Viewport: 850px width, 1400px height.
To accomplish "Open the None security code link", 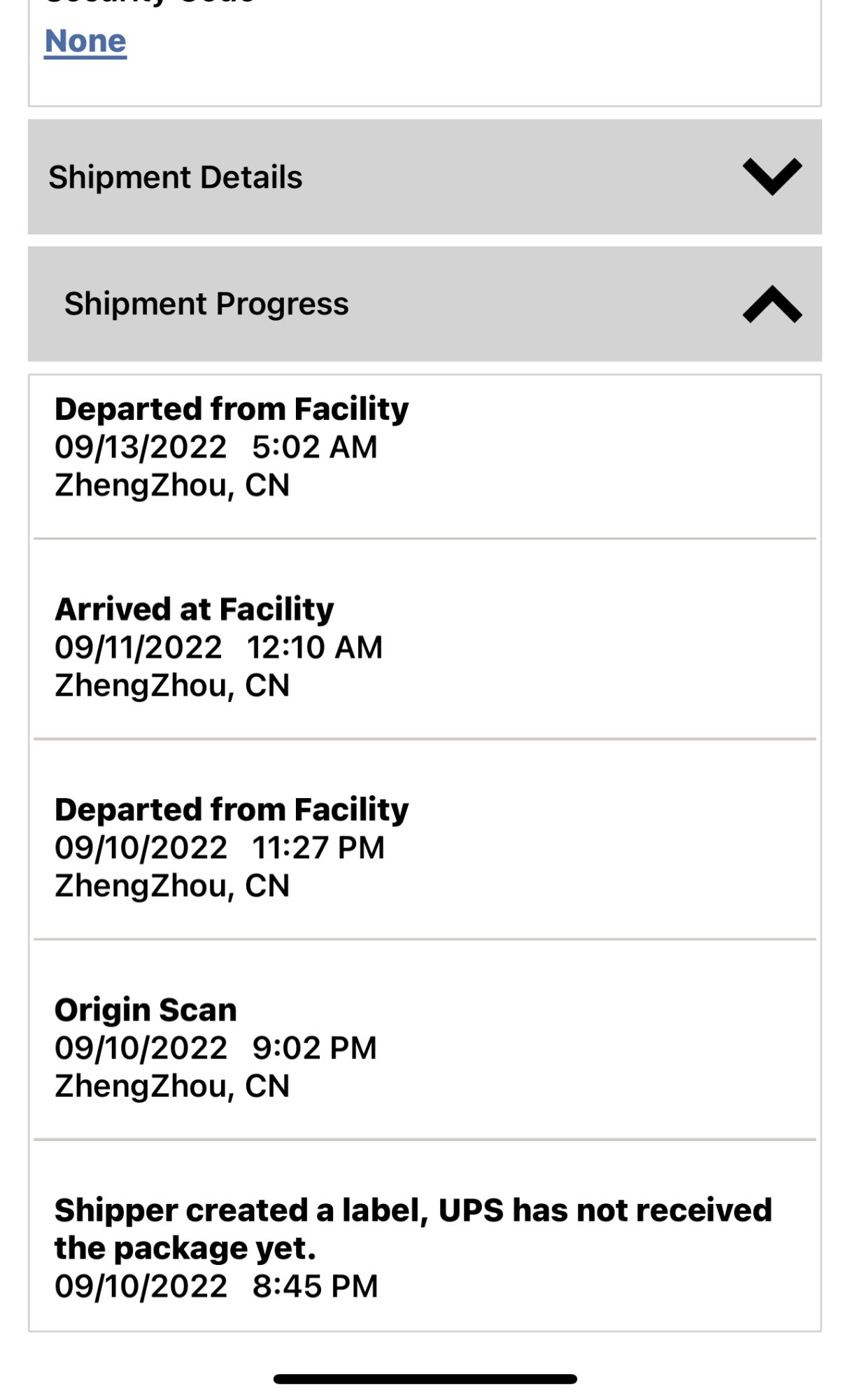I will (85, 41).
